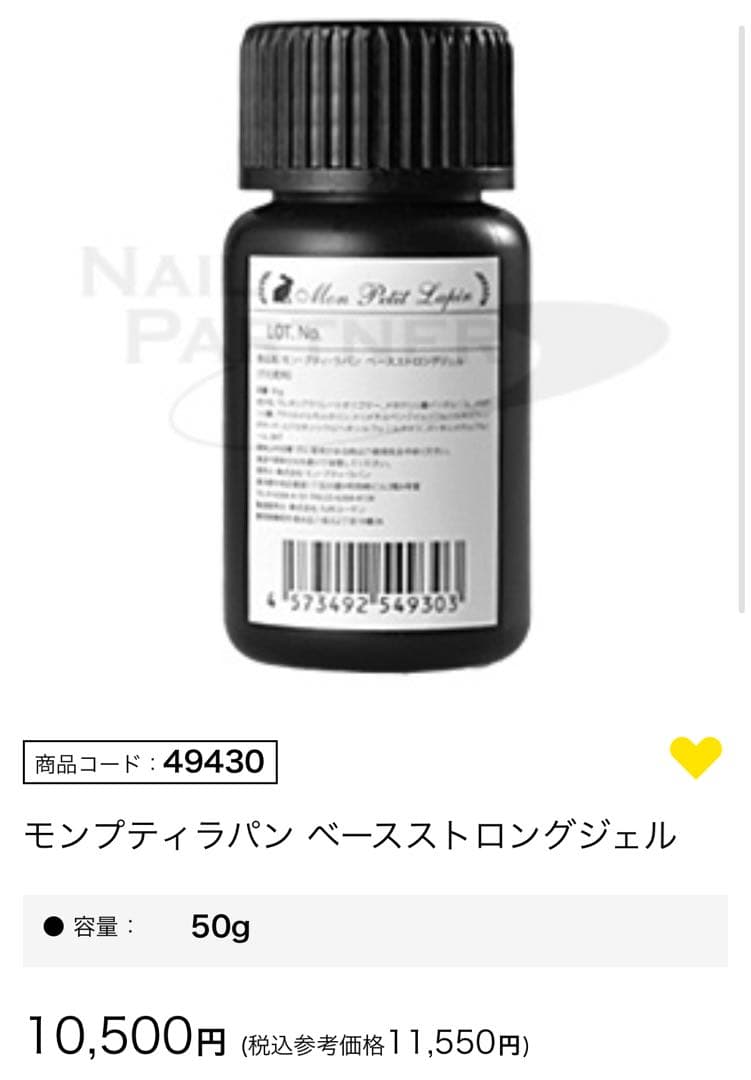Select the gray capacity banner bar

(x=375, y=925)
